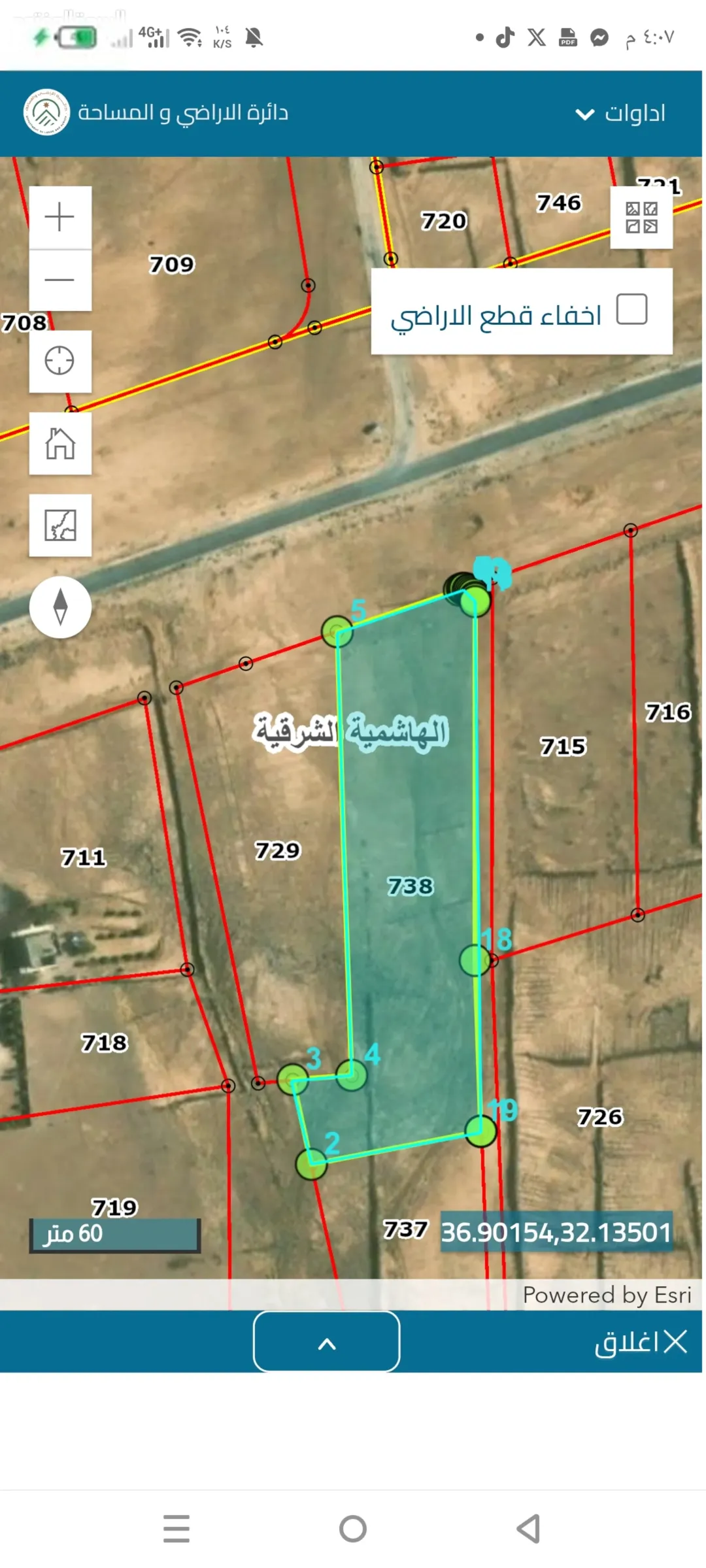This screenshot has width=706, height=1568.
Task: Expand the bottom panel with up arrow
Action: click(327, 1341)
